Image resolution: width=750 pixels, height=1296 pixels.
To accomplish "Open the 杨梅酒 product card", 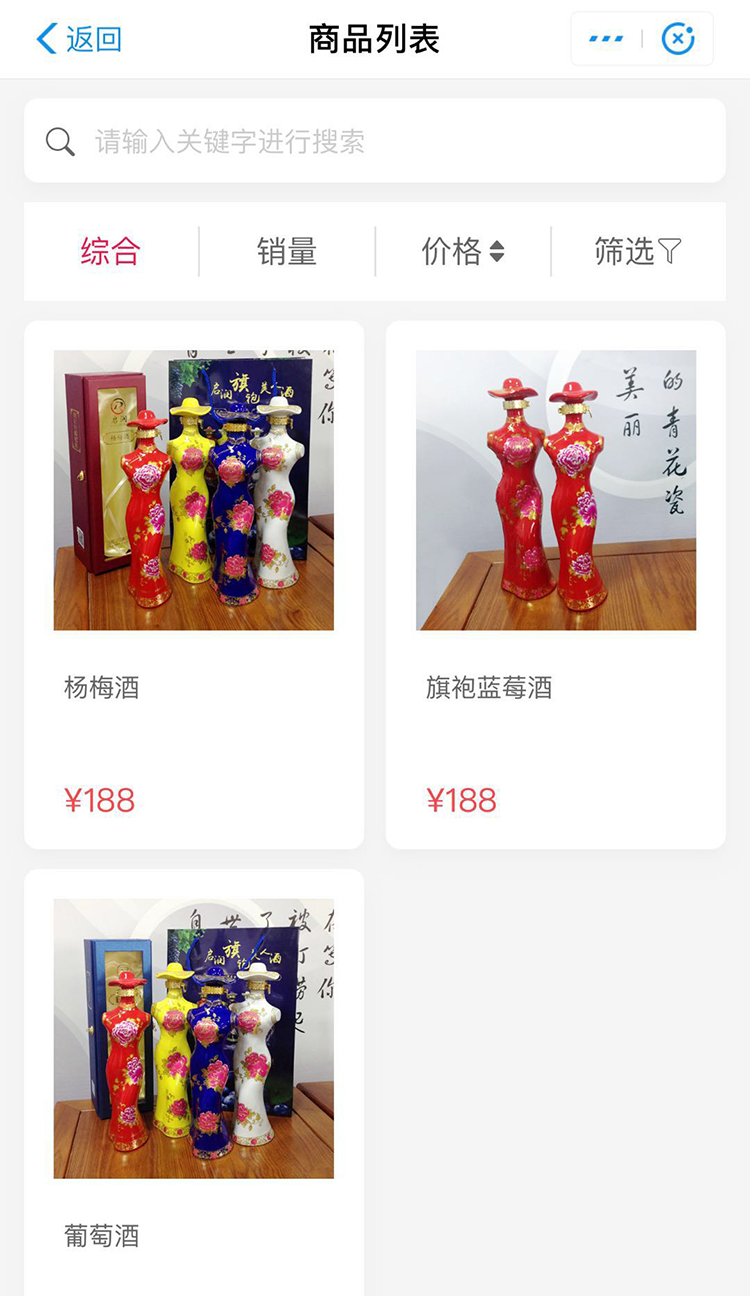I will (x=194, y=585).
